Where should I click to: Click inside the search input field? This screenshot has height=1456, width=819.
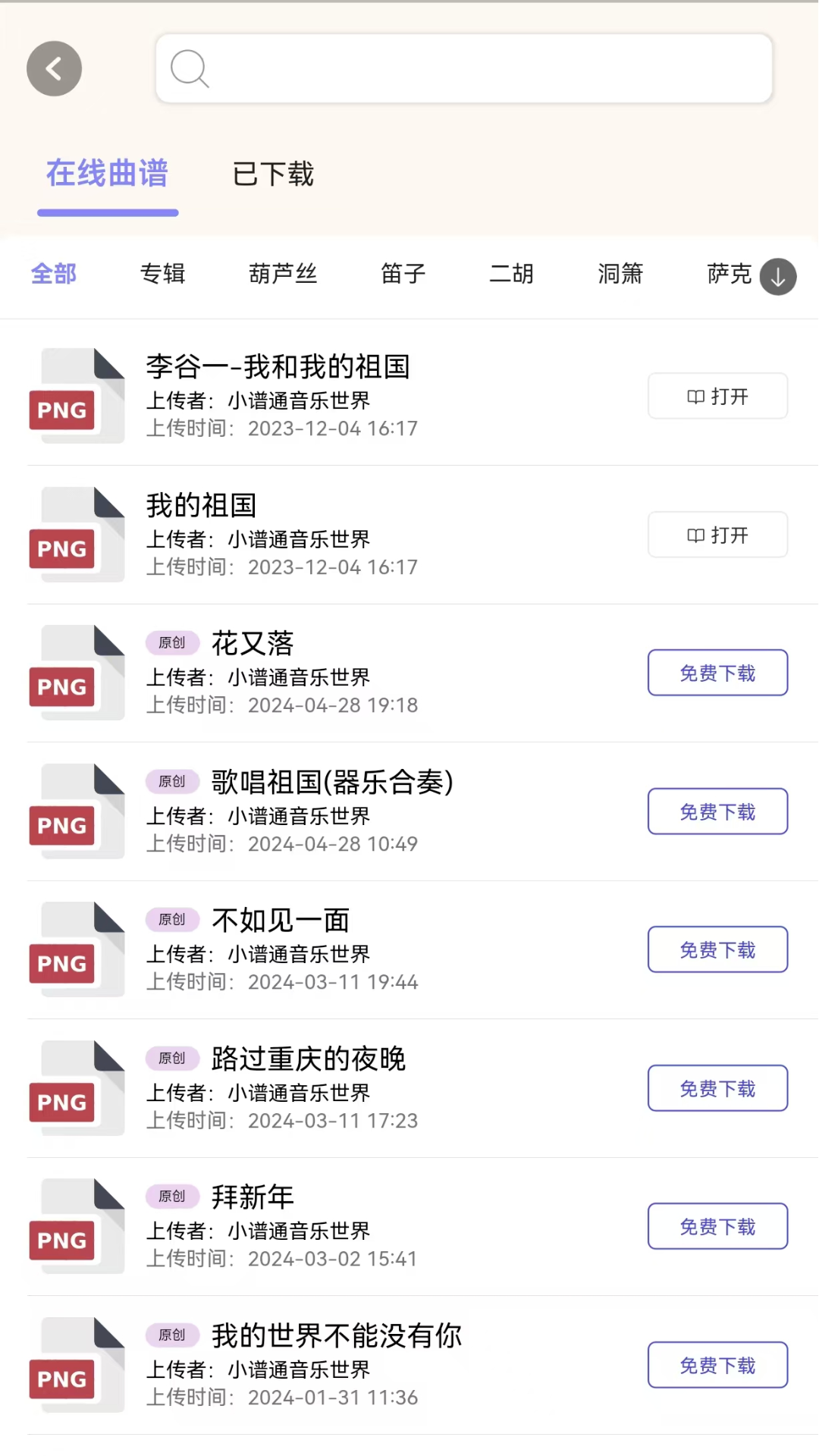point(463,68)
